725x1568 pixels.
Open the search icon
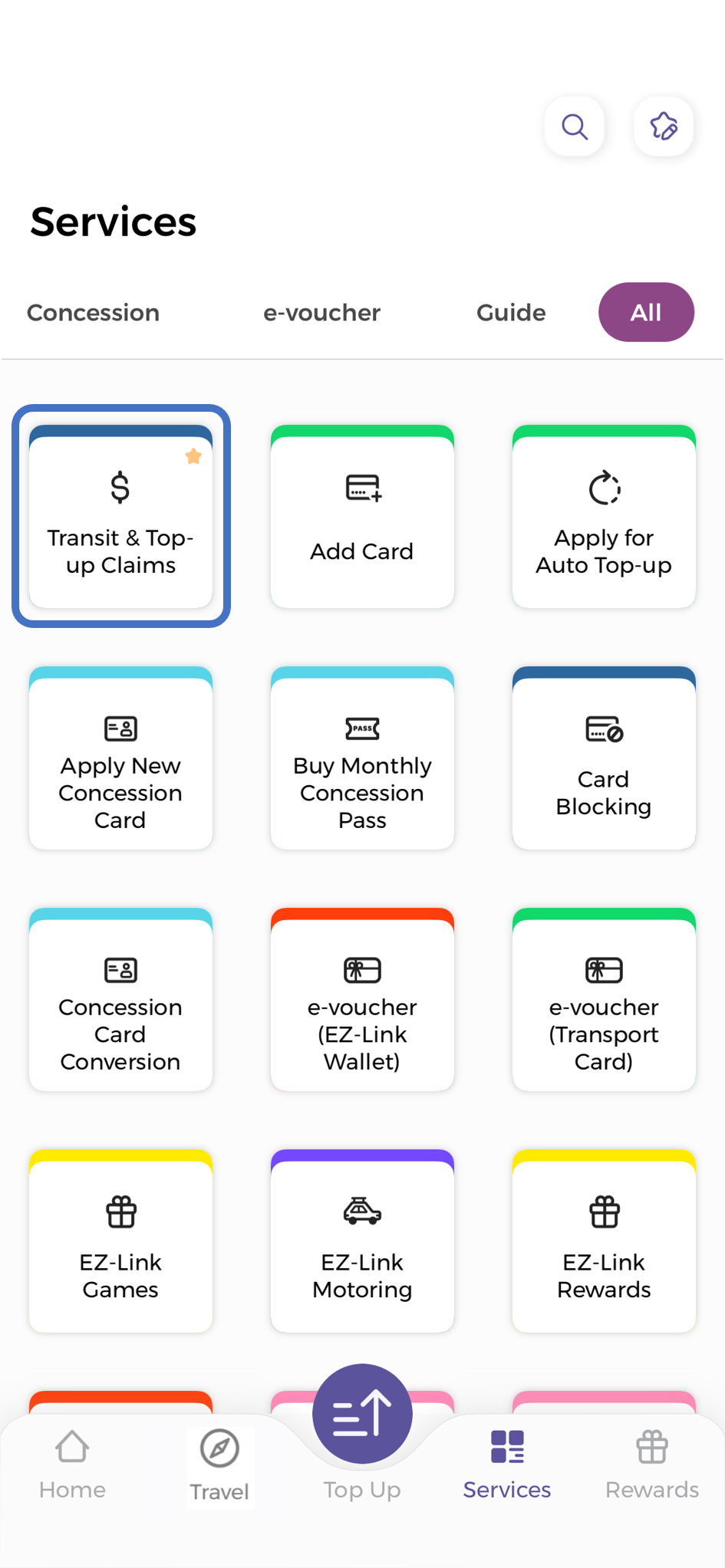574,127
